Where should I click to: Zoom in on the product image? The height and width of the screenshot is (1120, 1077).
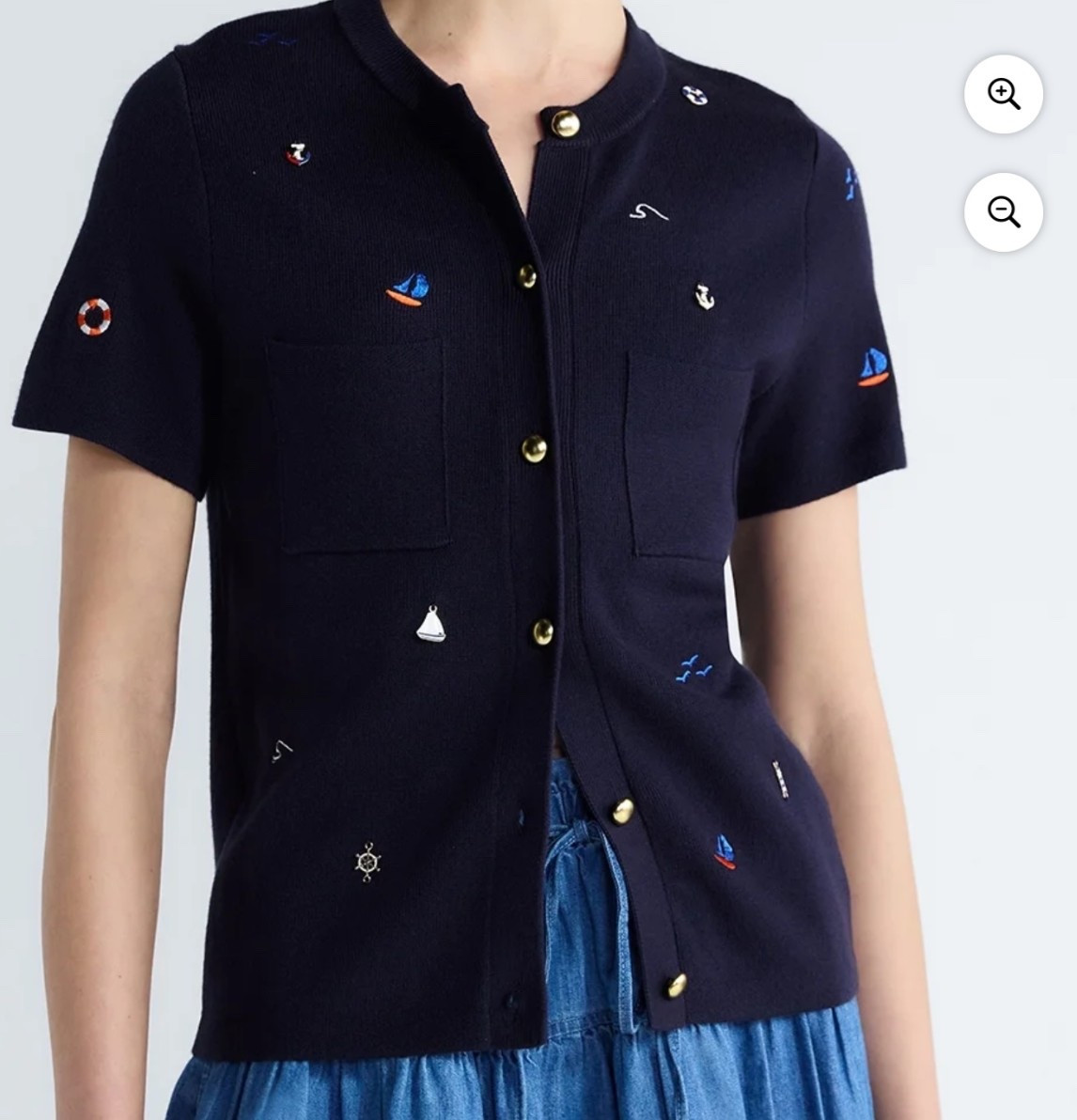[x=1003, y=94]
